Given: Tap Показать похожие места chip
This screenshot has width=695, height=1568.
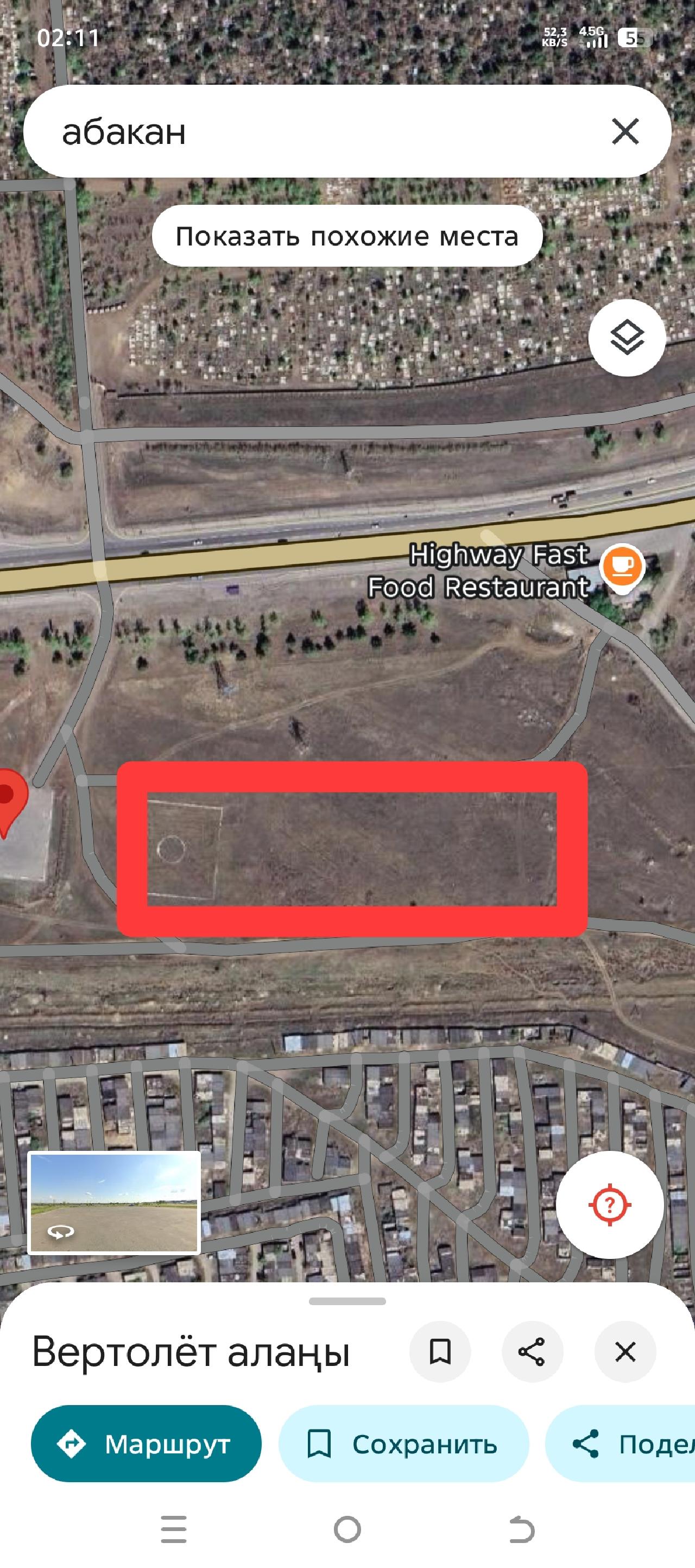Looking at the screenshot, I should pyautogui.click(x=347, y=236).
